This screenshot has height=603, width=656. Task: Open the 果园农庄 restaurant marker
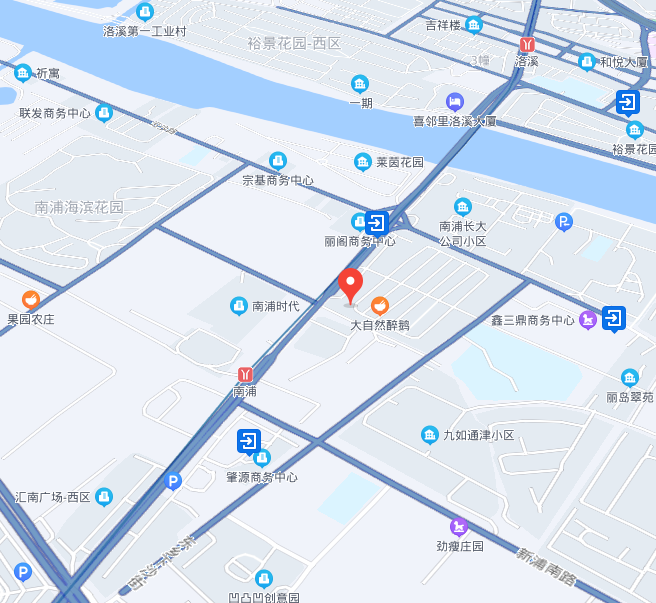click(x=31, y=299)
